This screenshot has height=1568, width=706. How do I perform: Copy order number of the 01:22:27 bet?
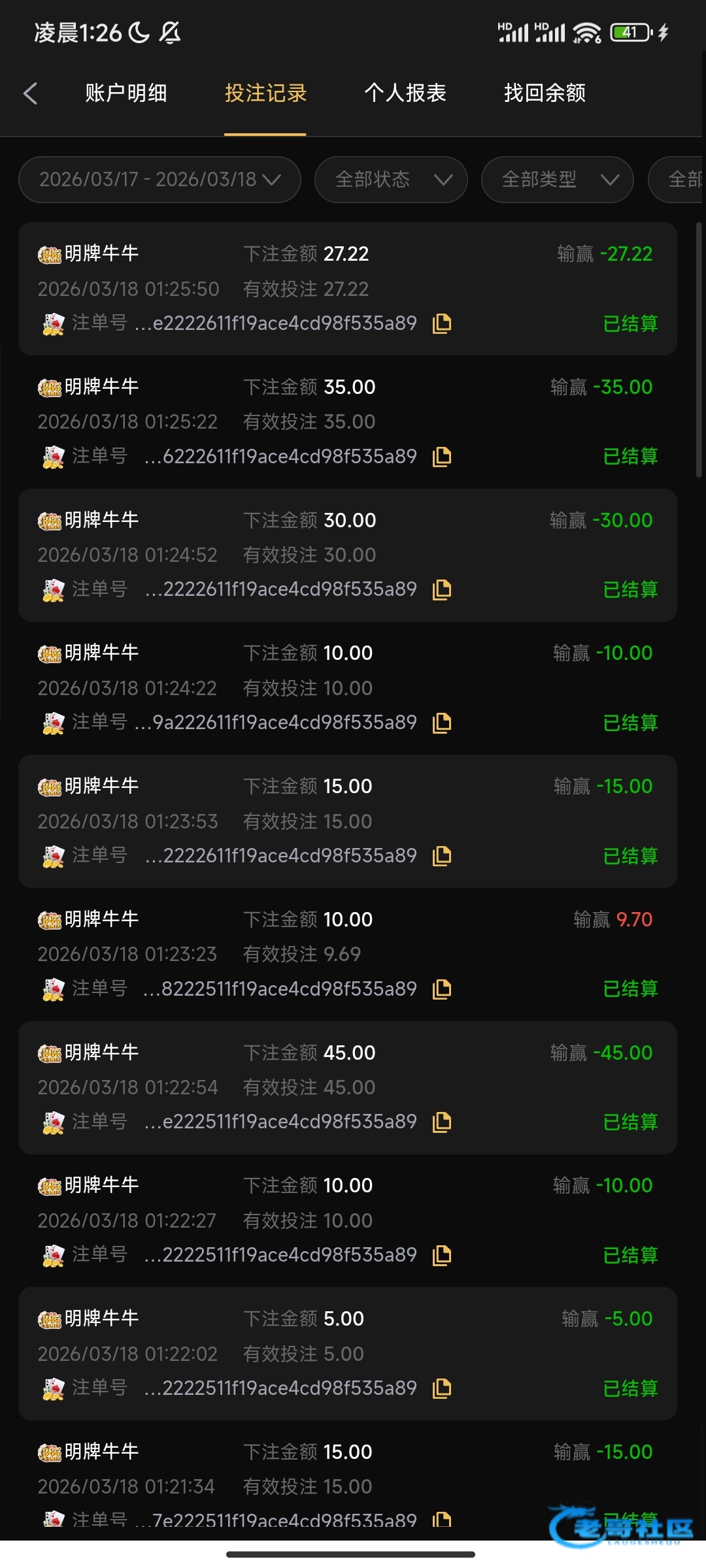443,1255
